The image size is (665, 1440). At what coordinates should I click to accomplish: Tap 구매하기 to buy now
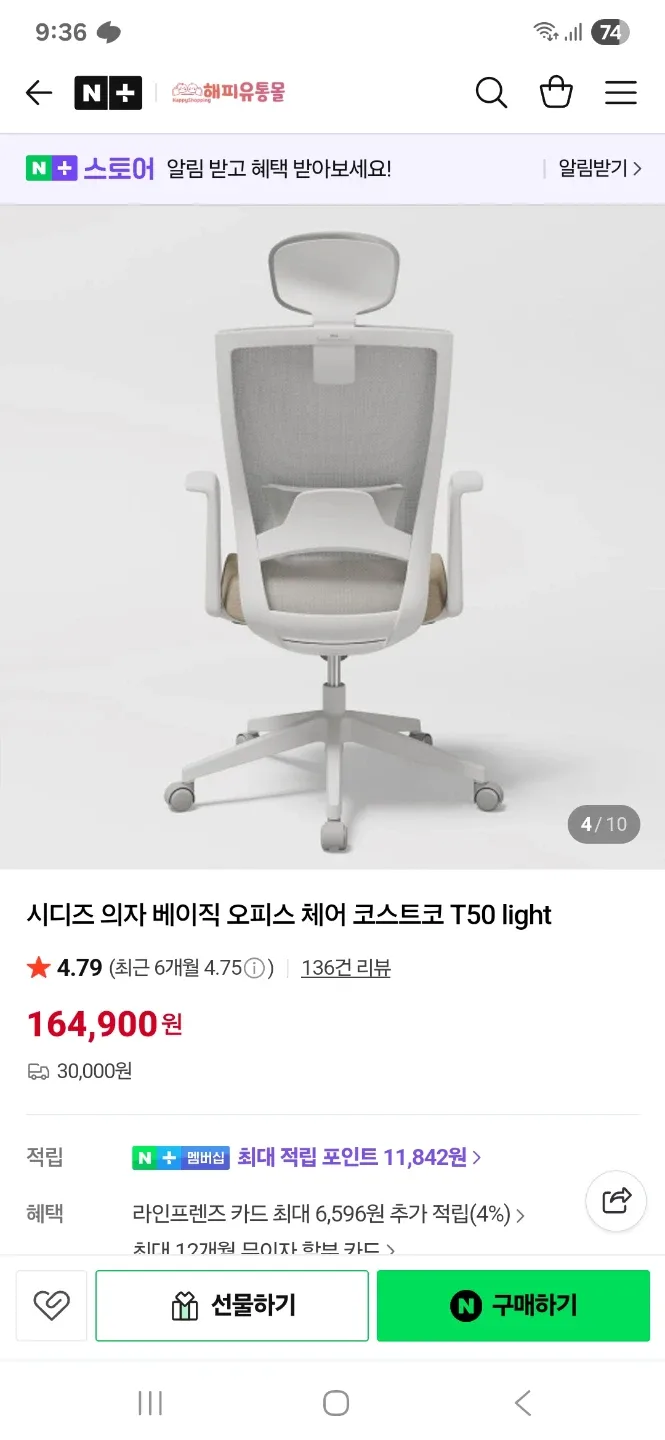(x=513, y=1305)
